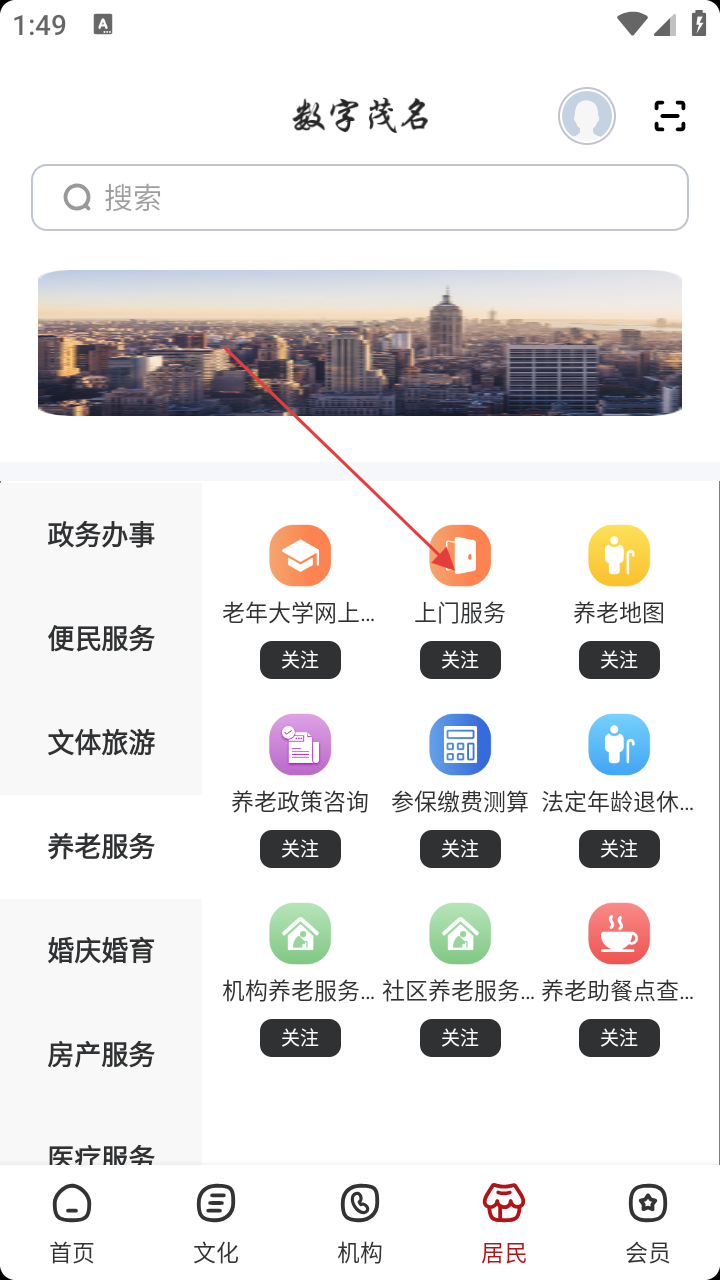Screen dimensions: 720x1280
Task: Switch to 便民服务 category
Action: pyautogui.click(x=101, y=639)
